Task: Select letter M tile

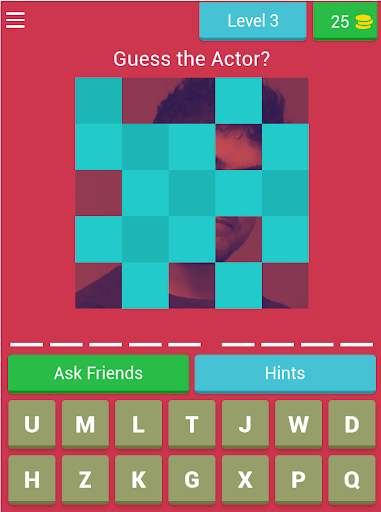Action: [85, 424]
